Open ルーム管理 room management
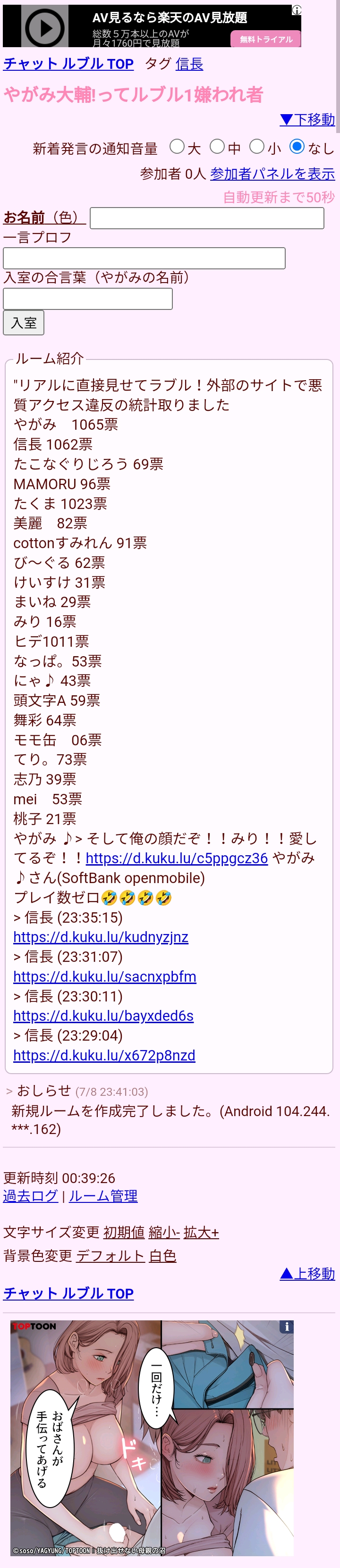This screenshot has width=340, height=1568. (103, 1195)
